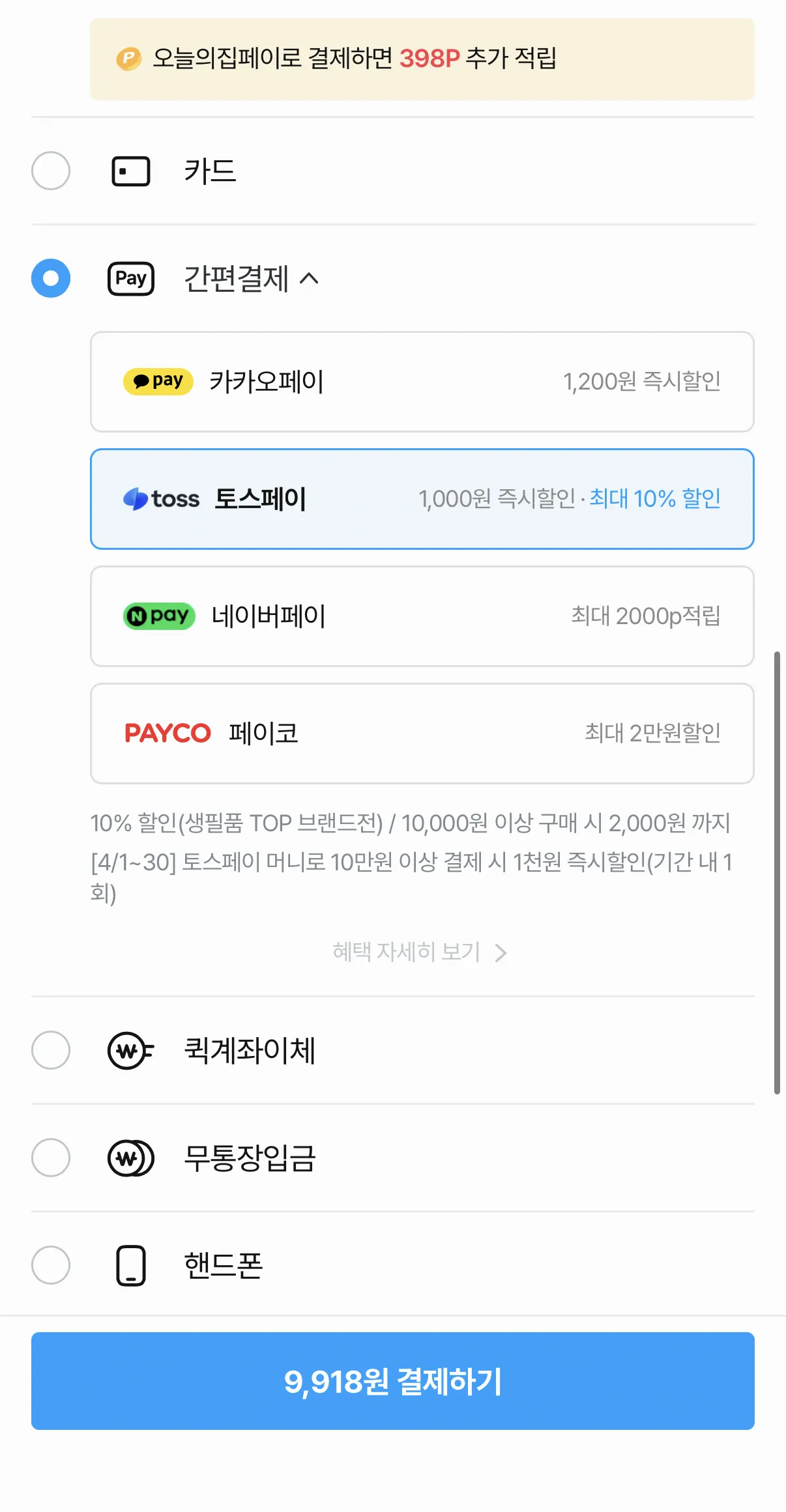Viewport: 786px width, 1512px height.
Task: Select 퀵계좌이체 radio button
Action: pos(51,1050)
